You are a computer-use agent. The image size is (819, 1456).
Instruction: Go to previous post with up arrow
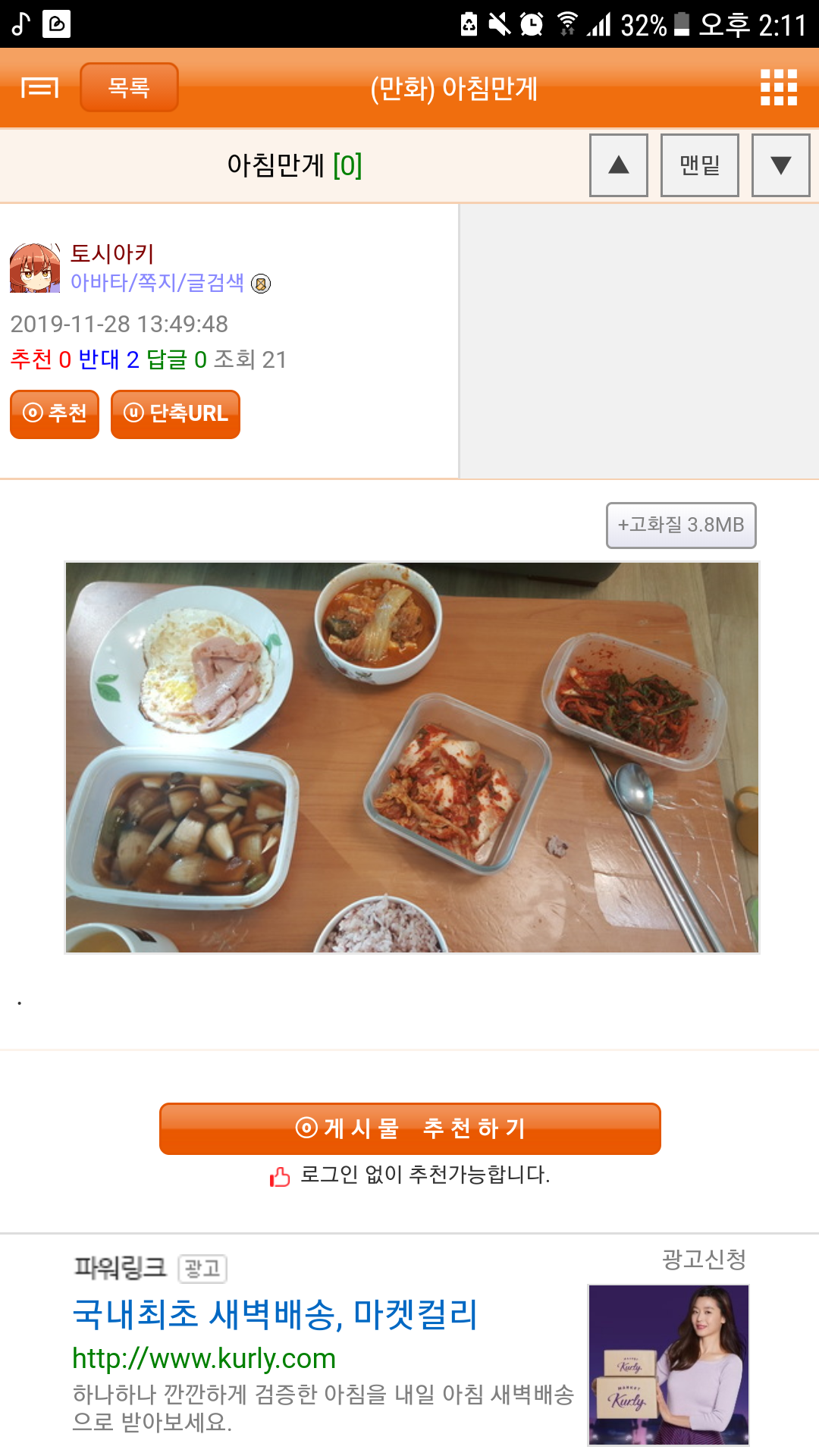click(x=619, y=165)
